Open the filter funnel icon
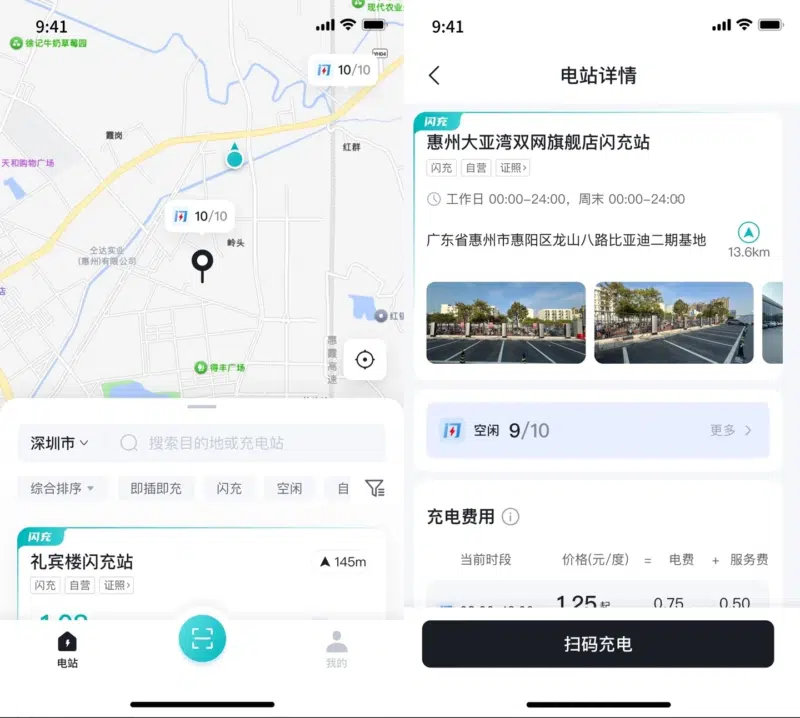 click(x=374, y=488)
